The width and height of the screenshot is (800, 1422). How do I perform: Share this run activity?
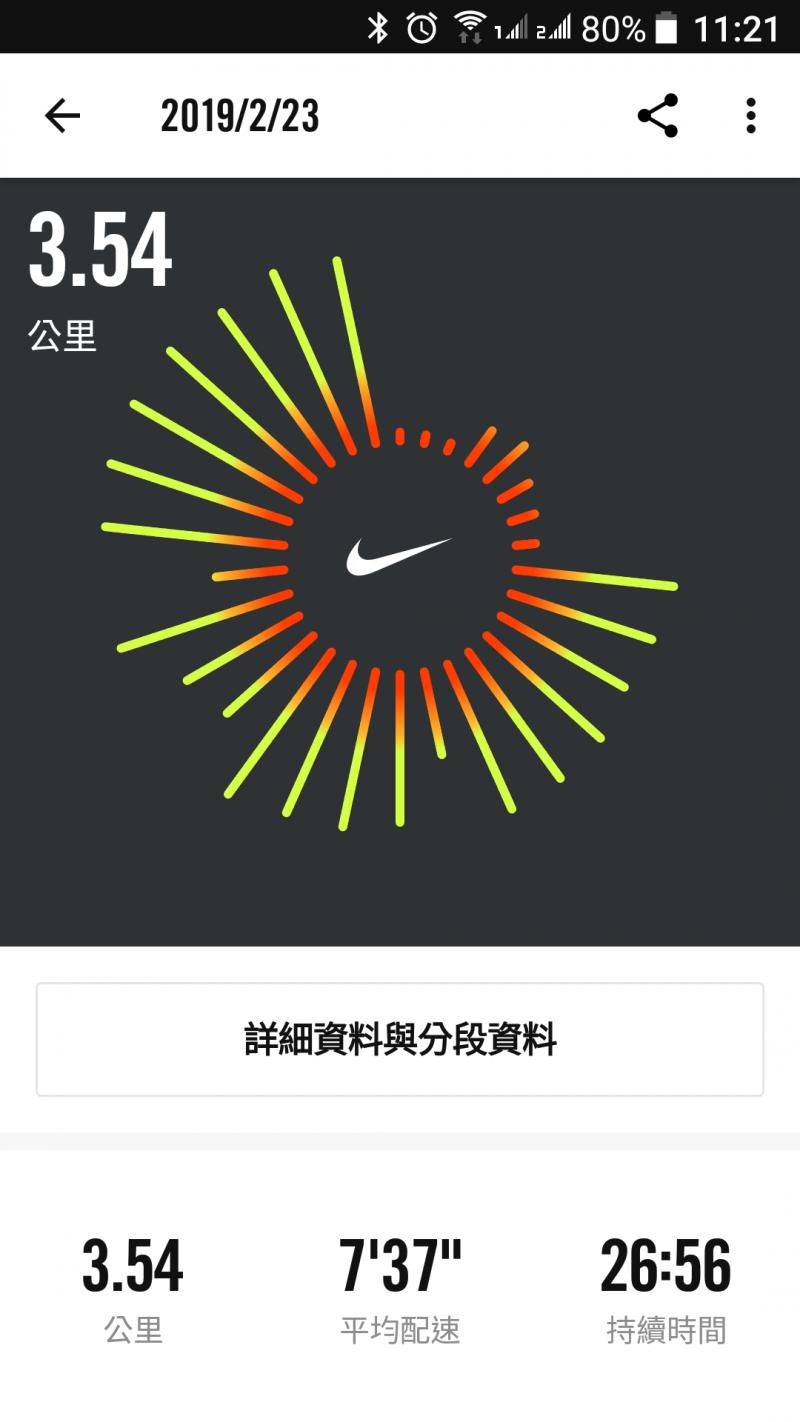tap(658, 116)
